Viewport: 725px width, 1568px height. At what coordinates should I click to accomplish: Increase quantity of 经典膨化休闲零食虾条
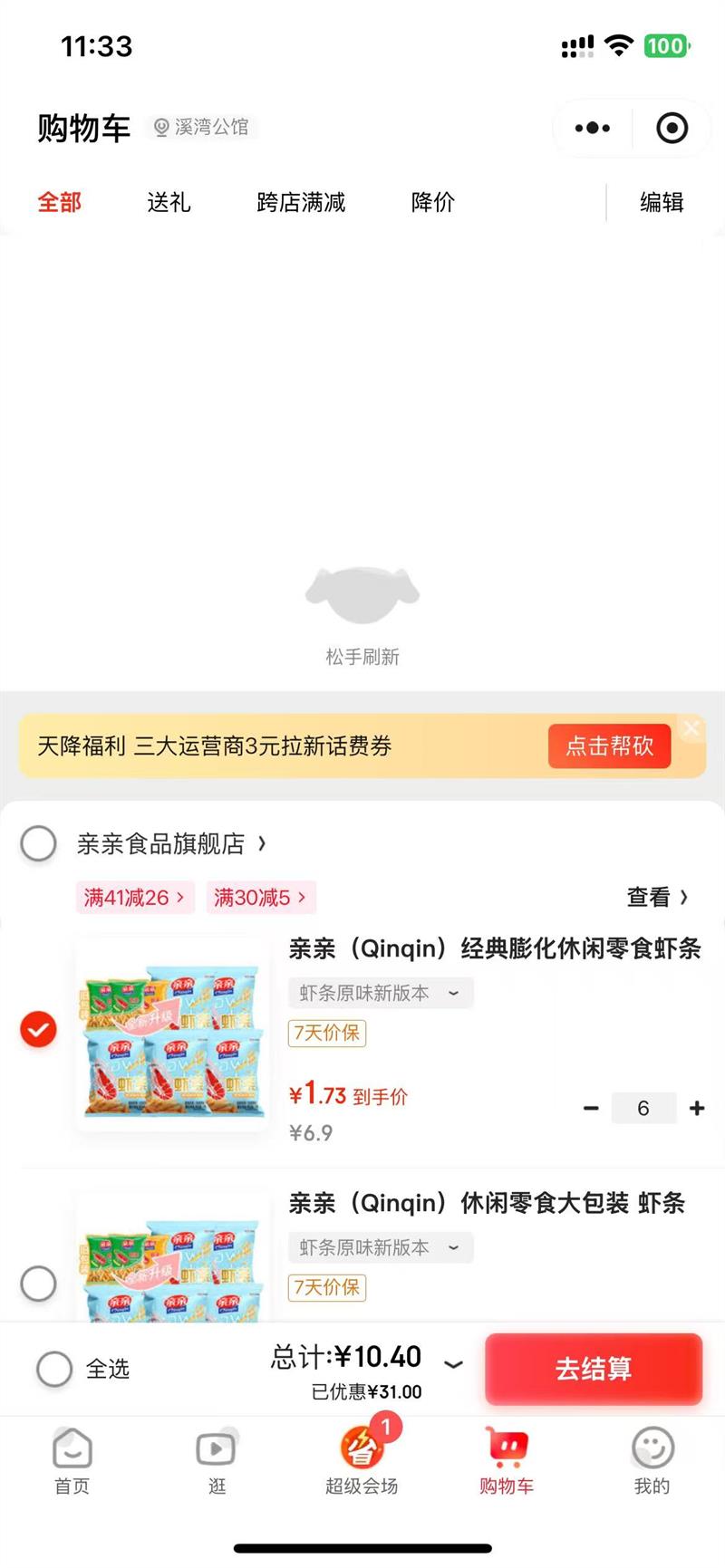click(x=697, y=1109)
